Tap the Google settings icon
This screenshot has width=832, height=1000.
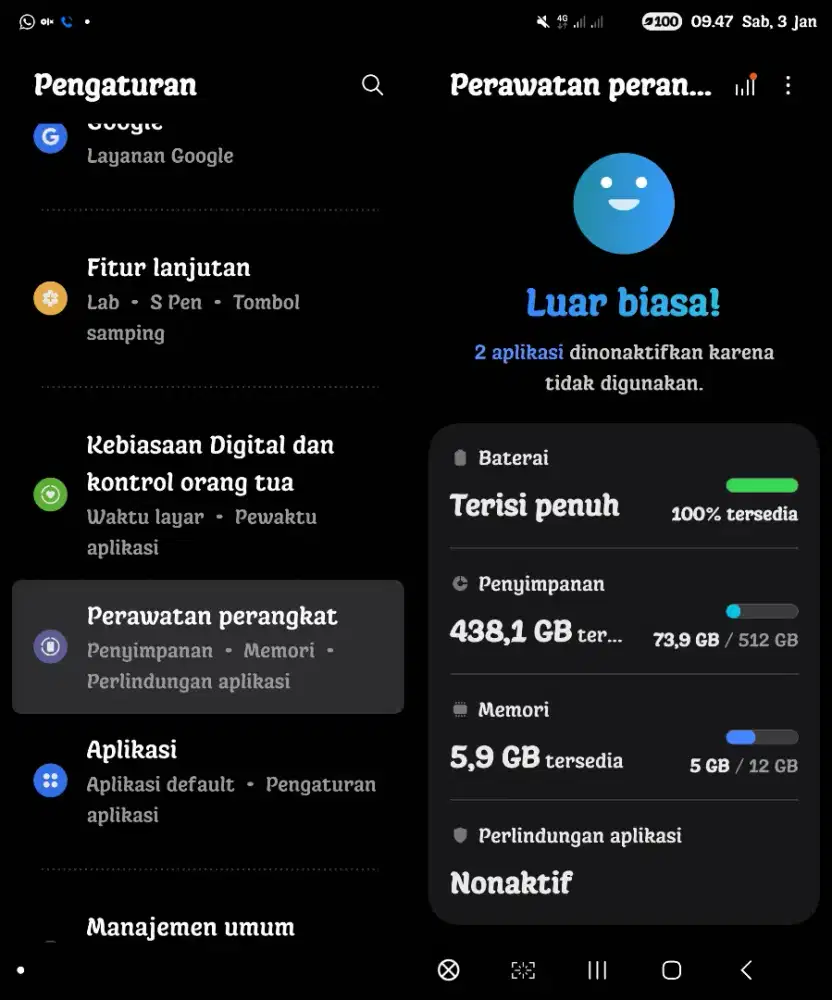tap(50, 136)
